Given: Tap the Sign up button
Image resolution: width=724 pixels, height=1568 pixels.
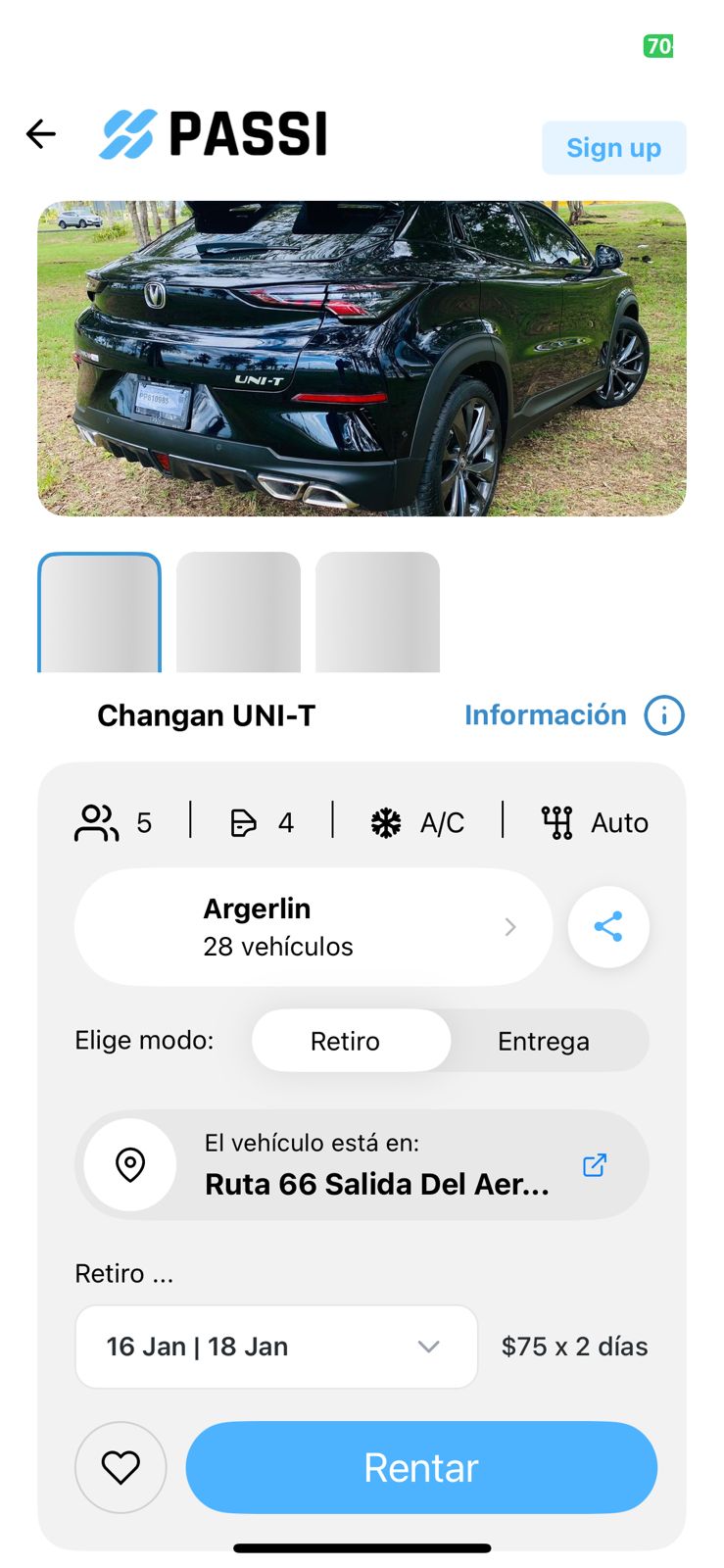Looking at the screenshot, I should coord(613,148).
